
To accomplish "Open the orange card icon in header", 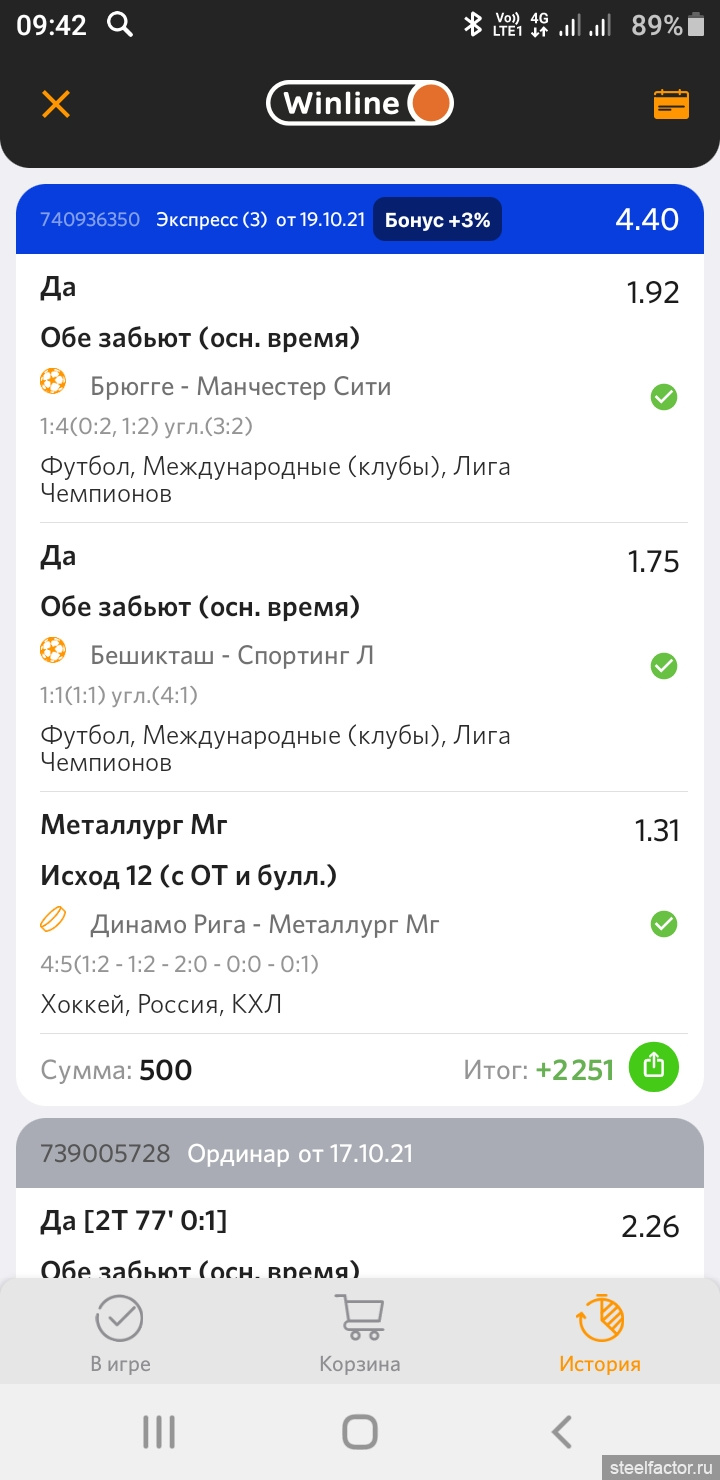I will tap(671, 104).
